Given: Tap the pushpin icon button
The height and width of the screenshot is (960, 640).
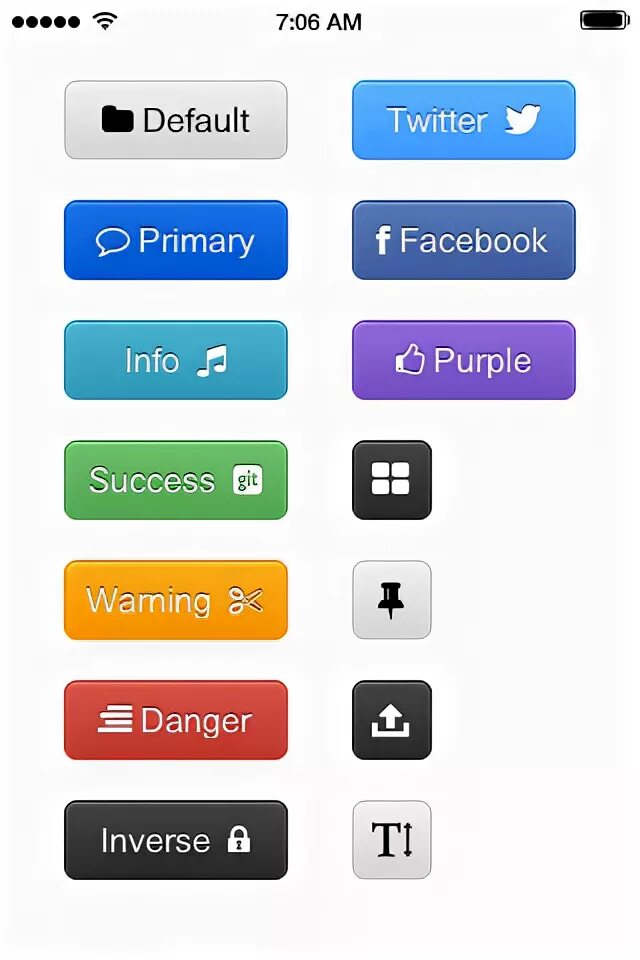Looking at the screenshot, I should 392,600.
